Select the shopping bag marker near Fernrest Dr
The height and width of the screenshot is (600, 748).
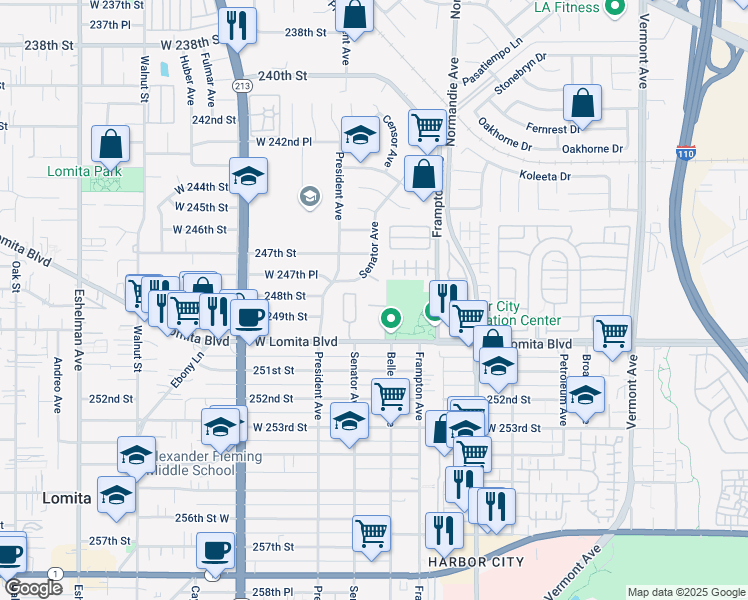[582, 103]
